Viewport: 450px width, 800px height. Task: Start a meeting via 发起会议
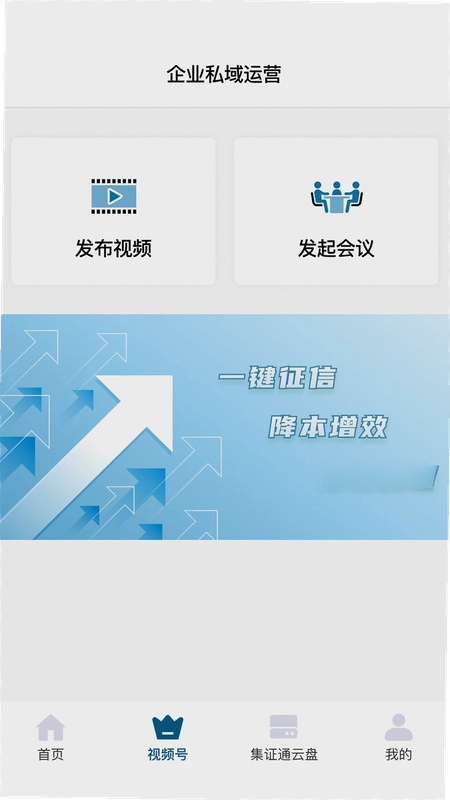tap(336, 211)
